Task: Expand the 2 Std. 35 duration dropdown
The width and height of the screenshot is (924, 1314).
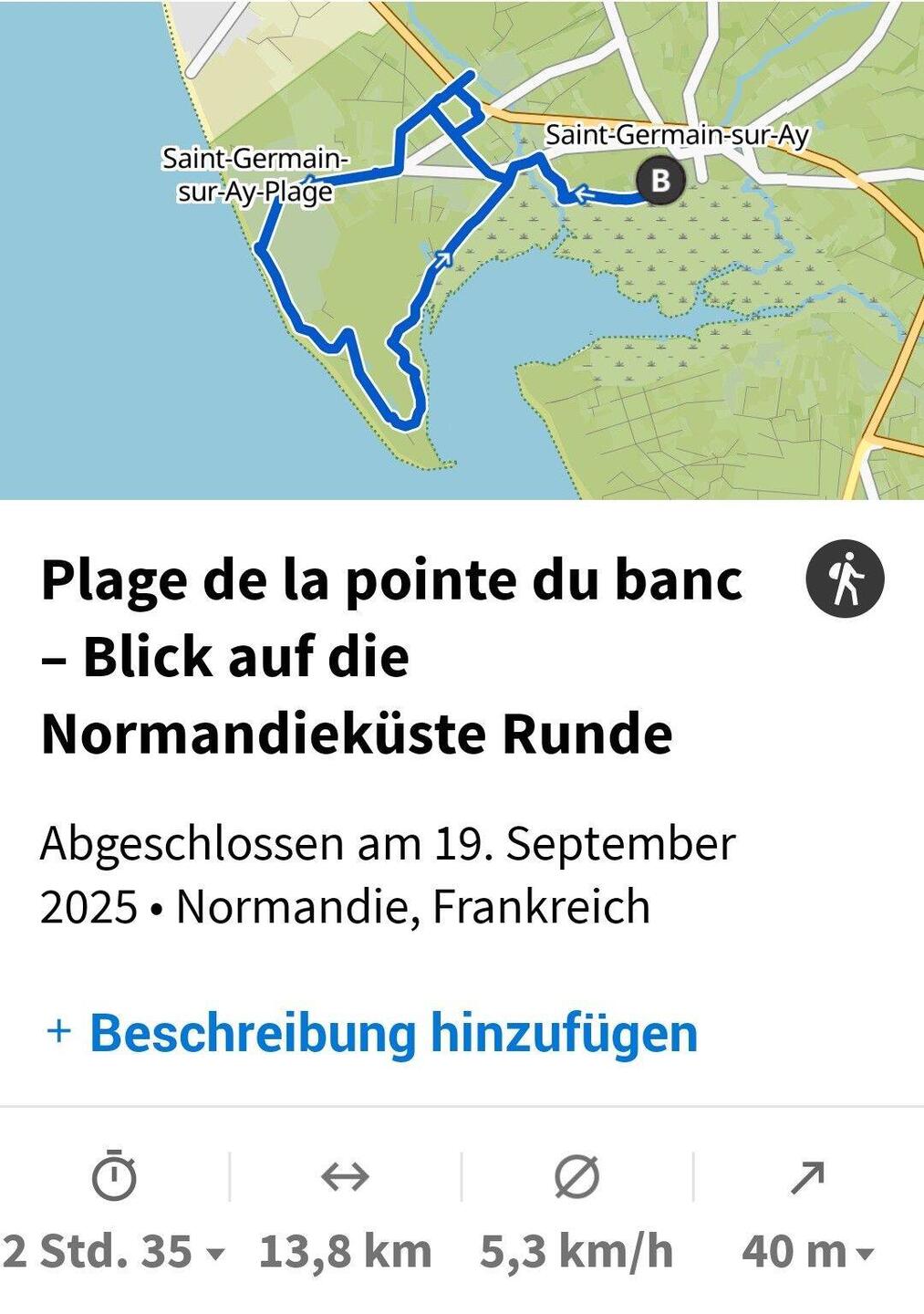Action: [114, 1251]
